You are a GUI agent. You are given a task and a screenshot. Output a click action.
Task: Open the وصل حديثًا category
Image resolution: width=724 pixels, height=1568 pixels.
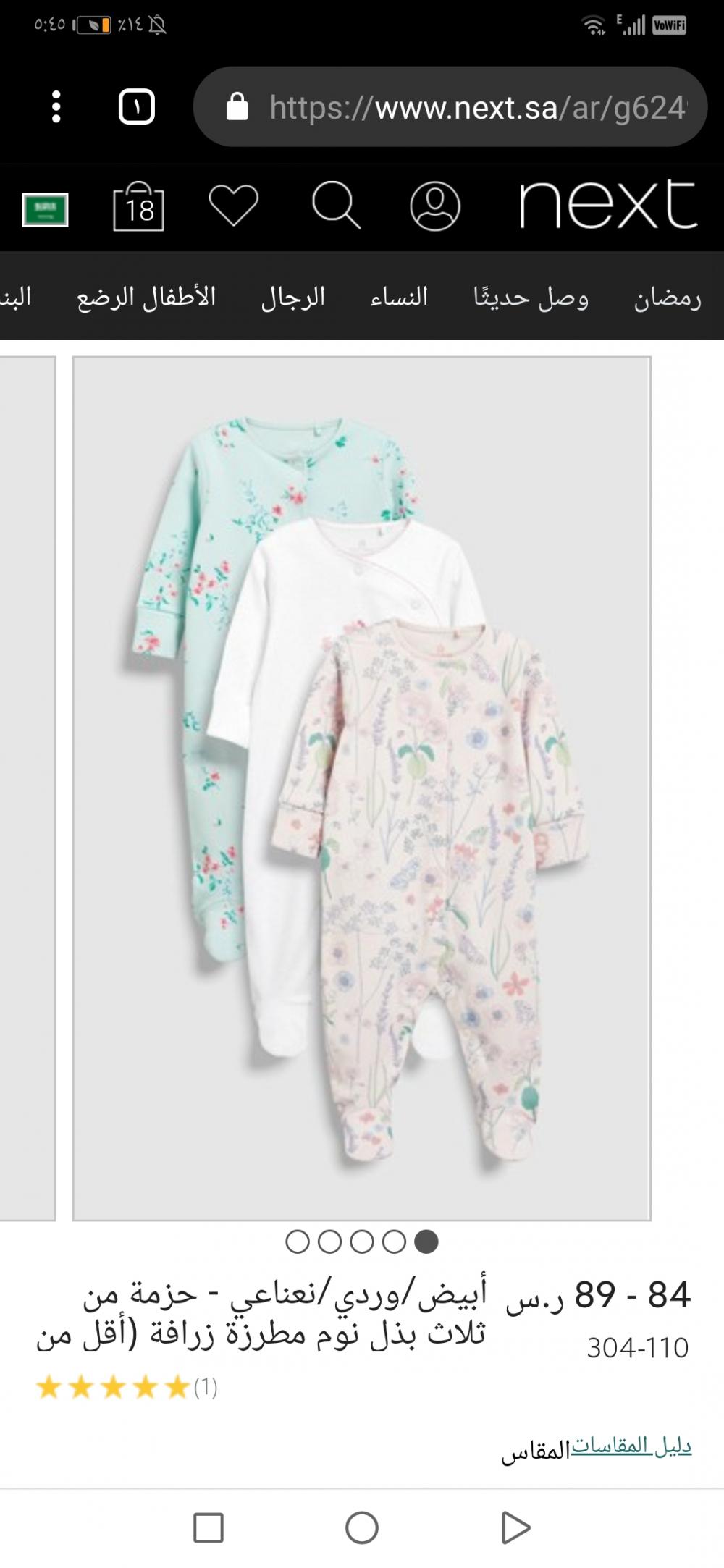point(531,298)
